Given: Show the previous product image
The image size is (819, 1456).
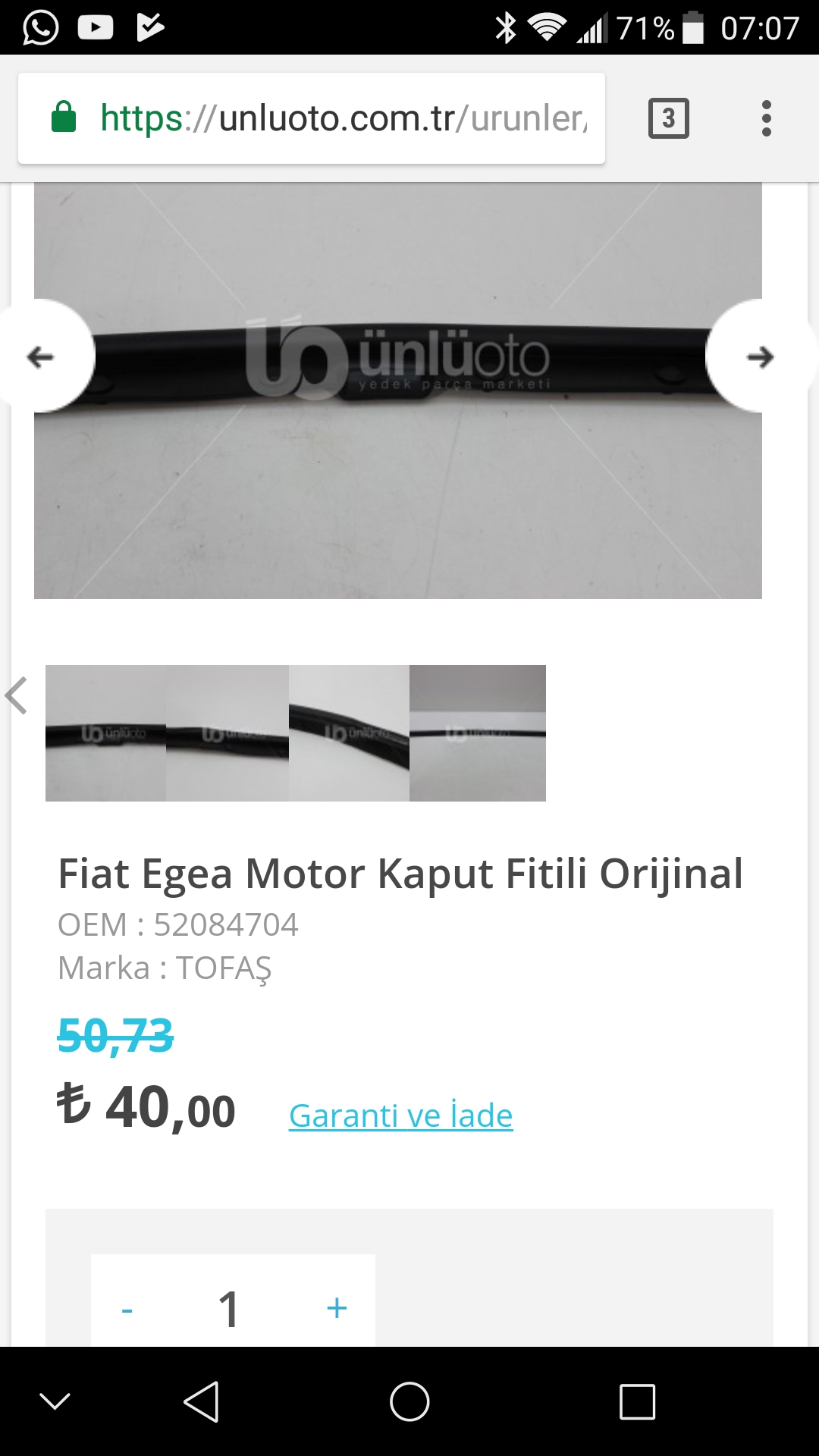Looking at the screenshot, I should (42, 356).
